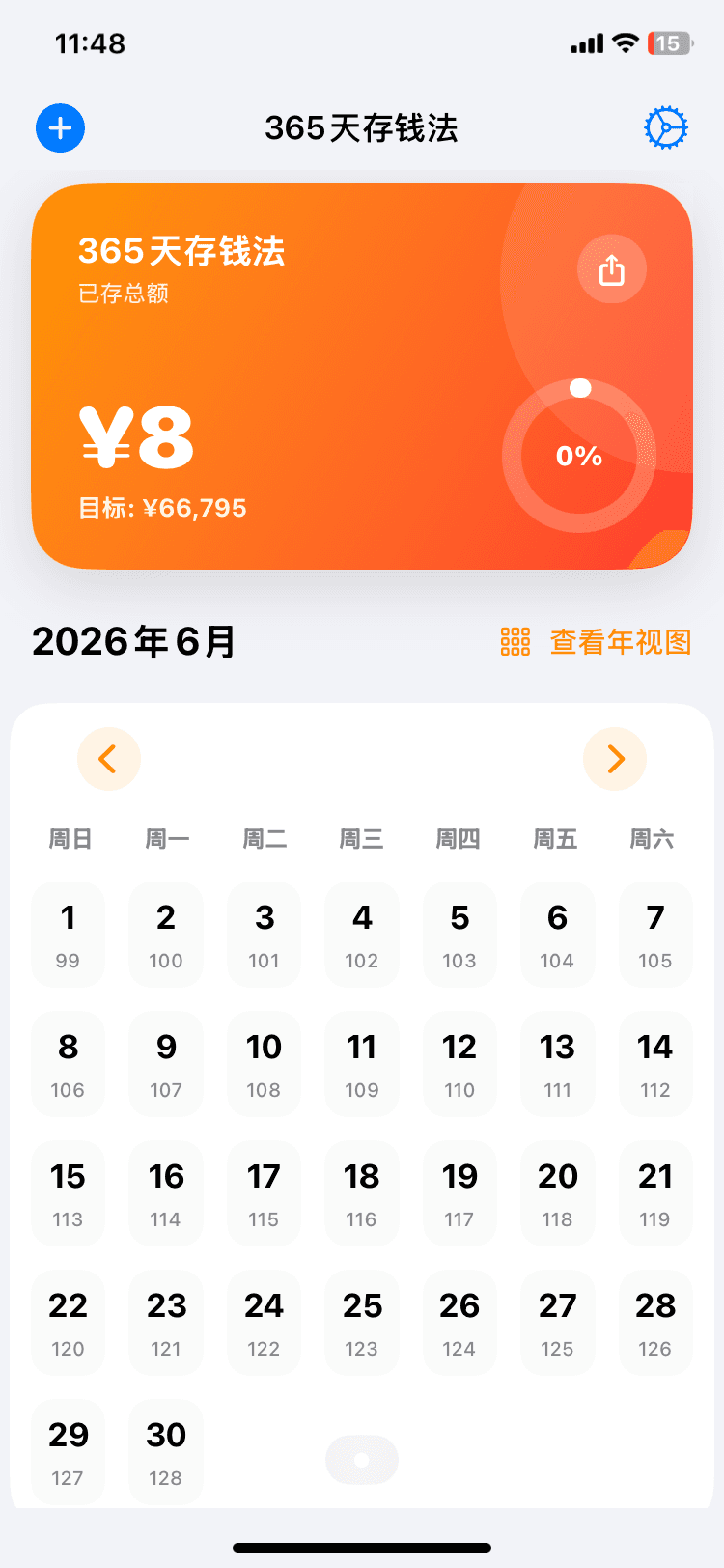Tap the 目标: ¥66,795 goal text
This screenshot has width=724, height=1568.
[x=164, y=508]
